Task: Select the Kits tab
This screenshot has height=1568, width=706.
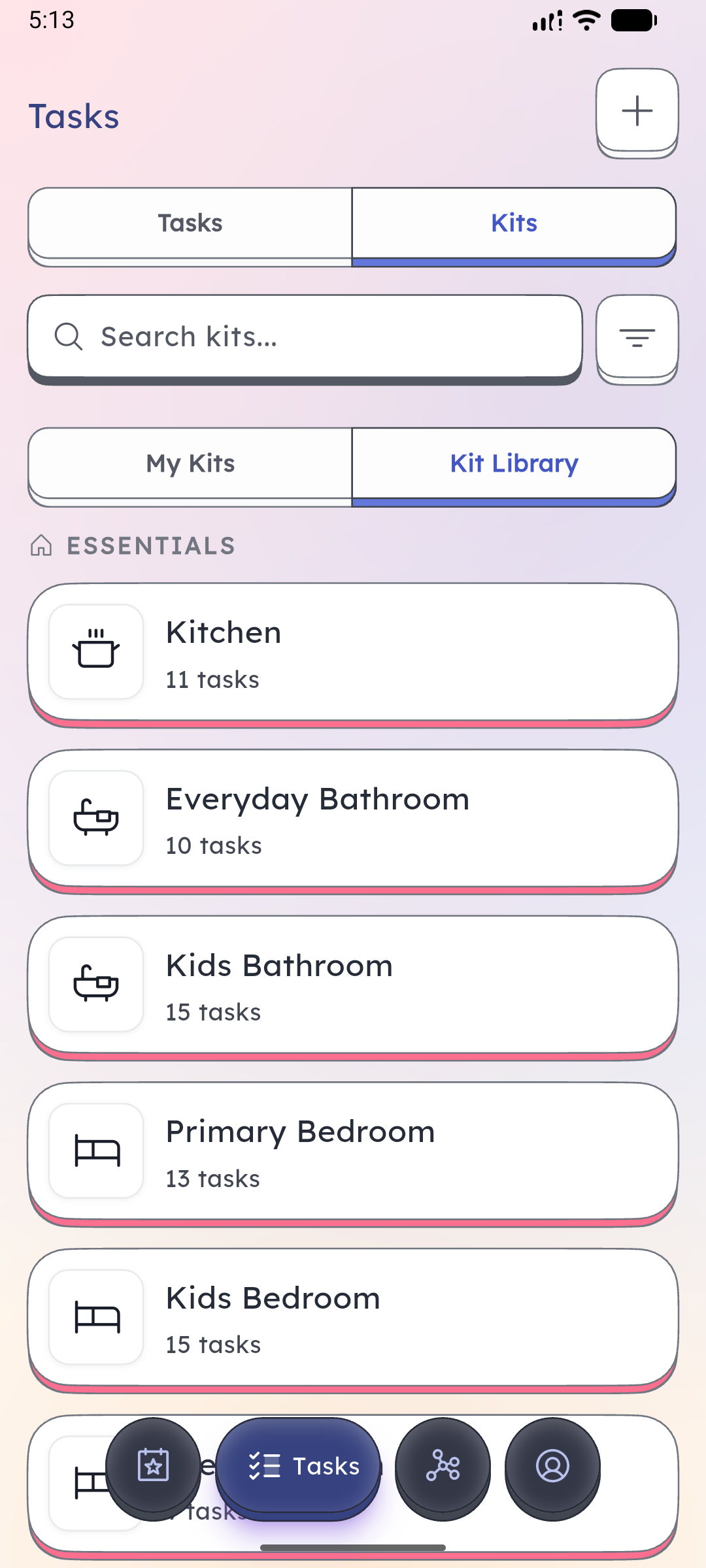Action: [514, 223]
